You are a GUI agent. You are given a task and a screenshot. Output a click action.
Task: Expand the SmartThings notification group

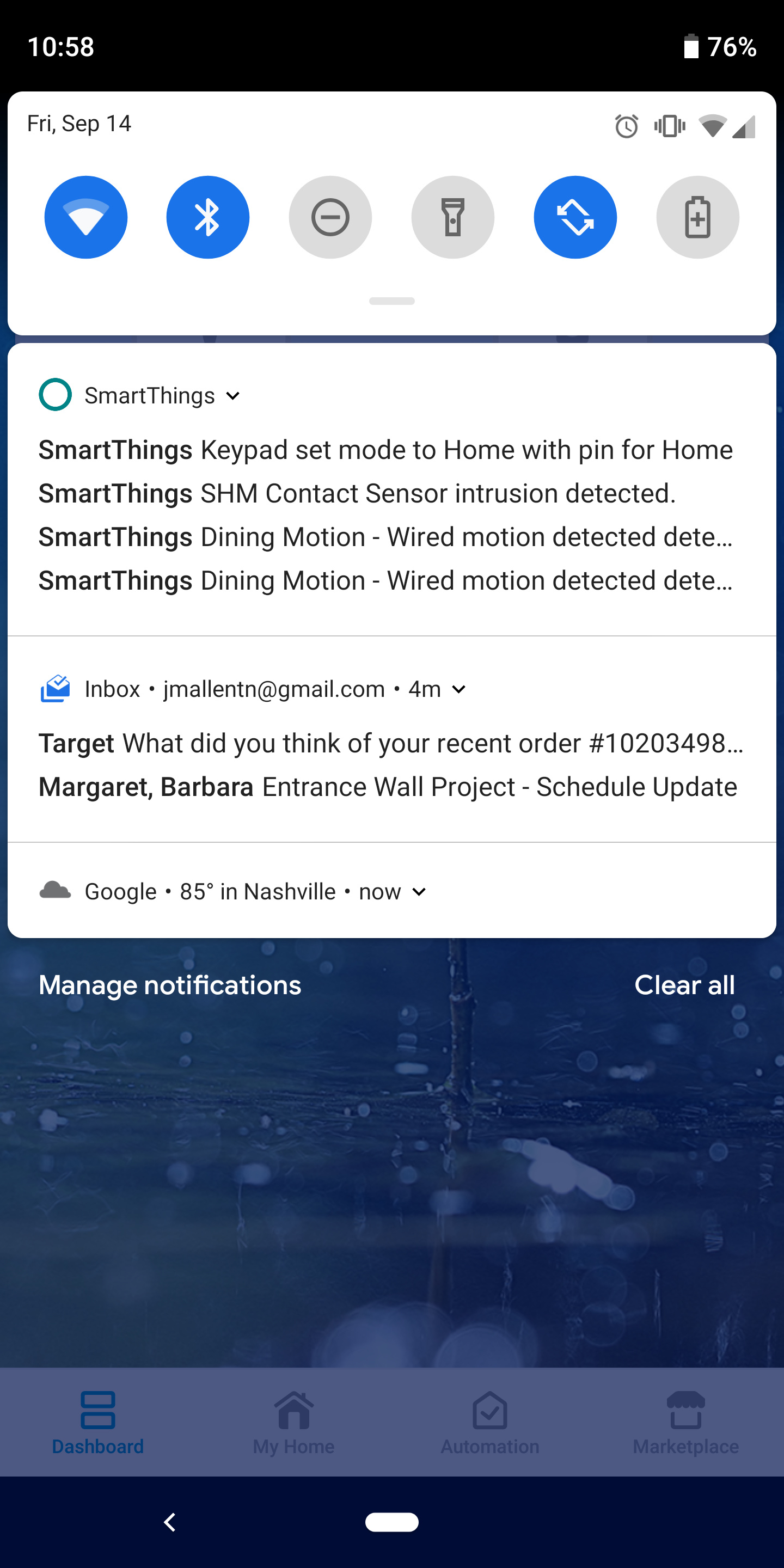point(233,396)
